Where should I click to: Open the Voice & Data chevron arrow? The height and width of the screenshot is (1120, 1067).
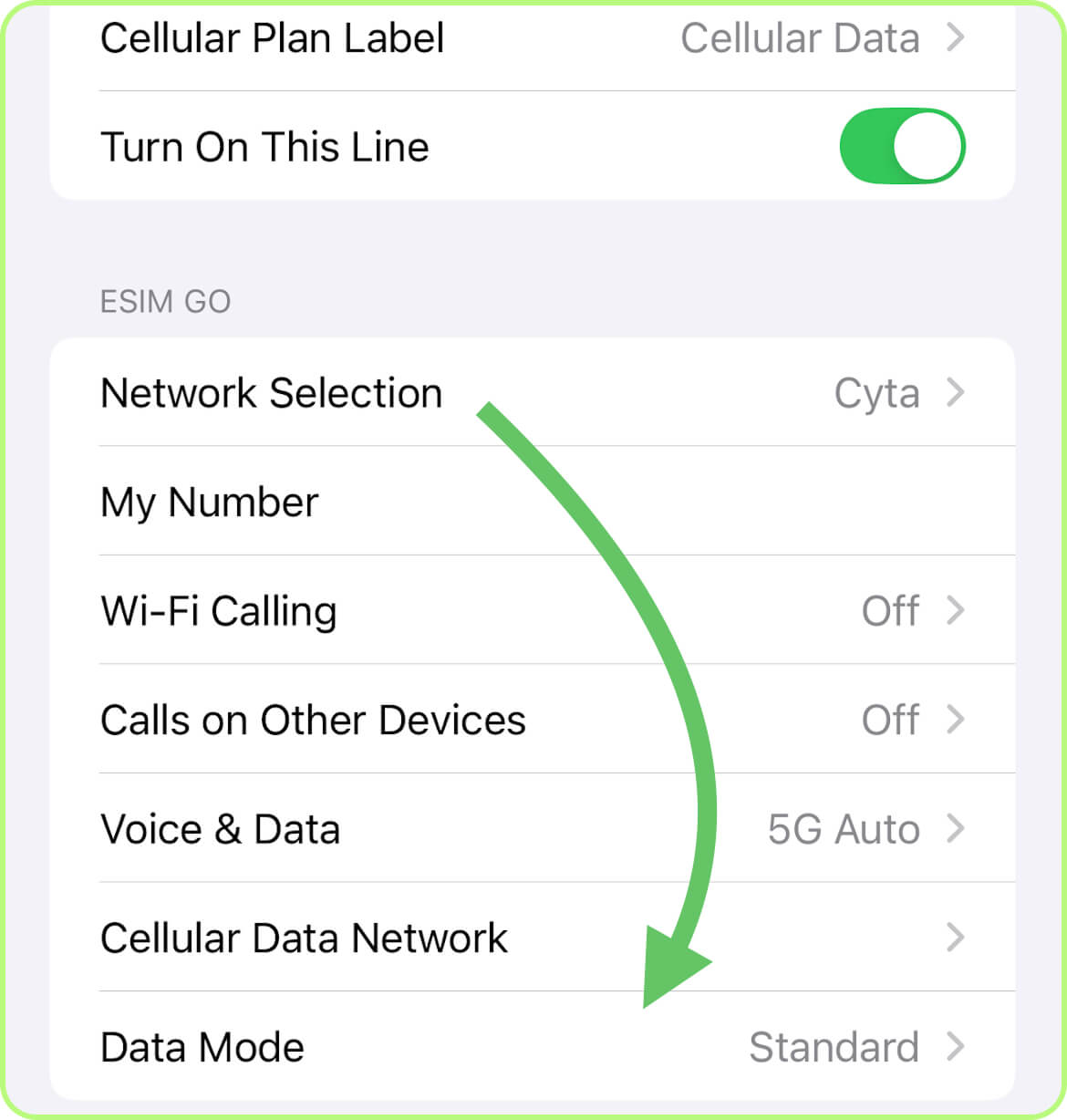click(x=956, y=829)
